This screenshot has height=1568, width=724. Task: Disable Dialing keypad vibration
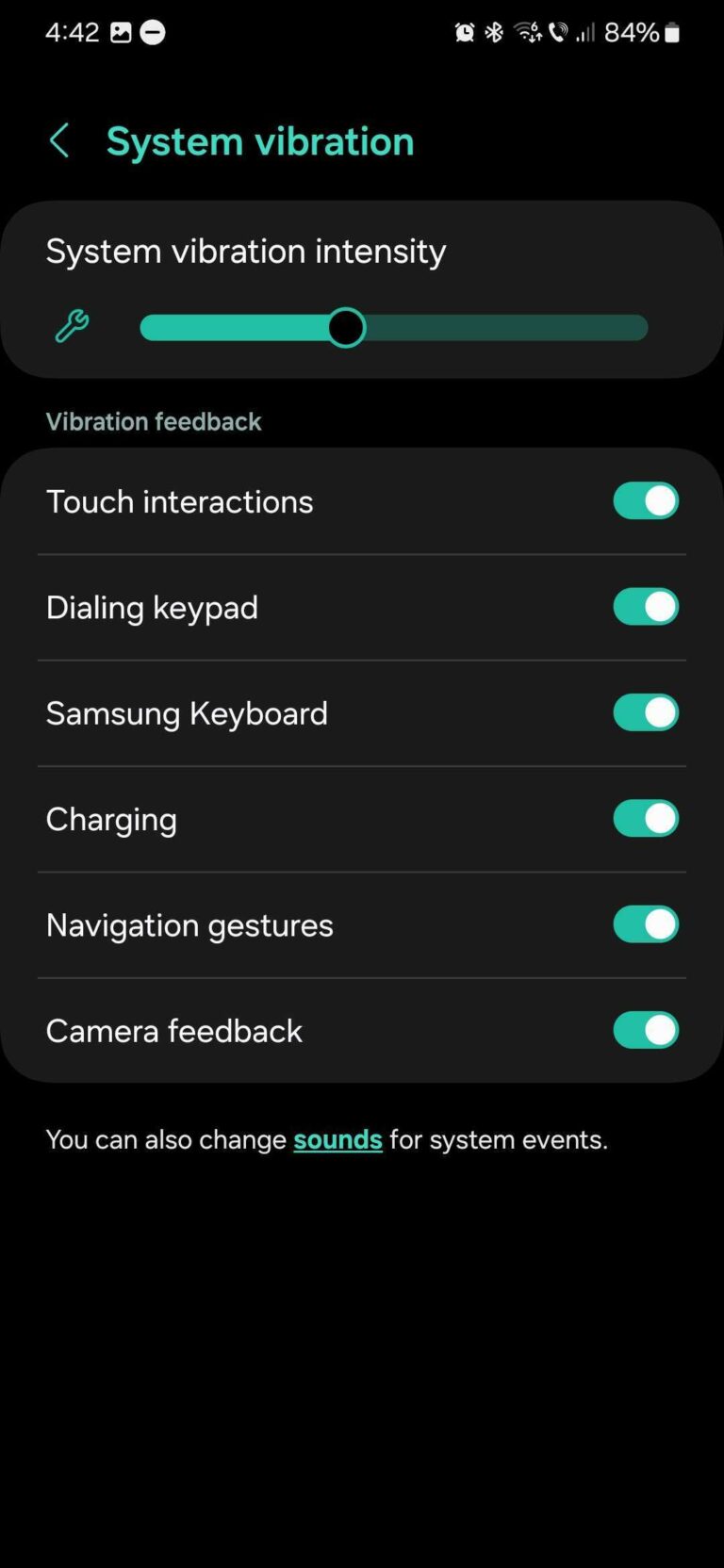point(645,607)
